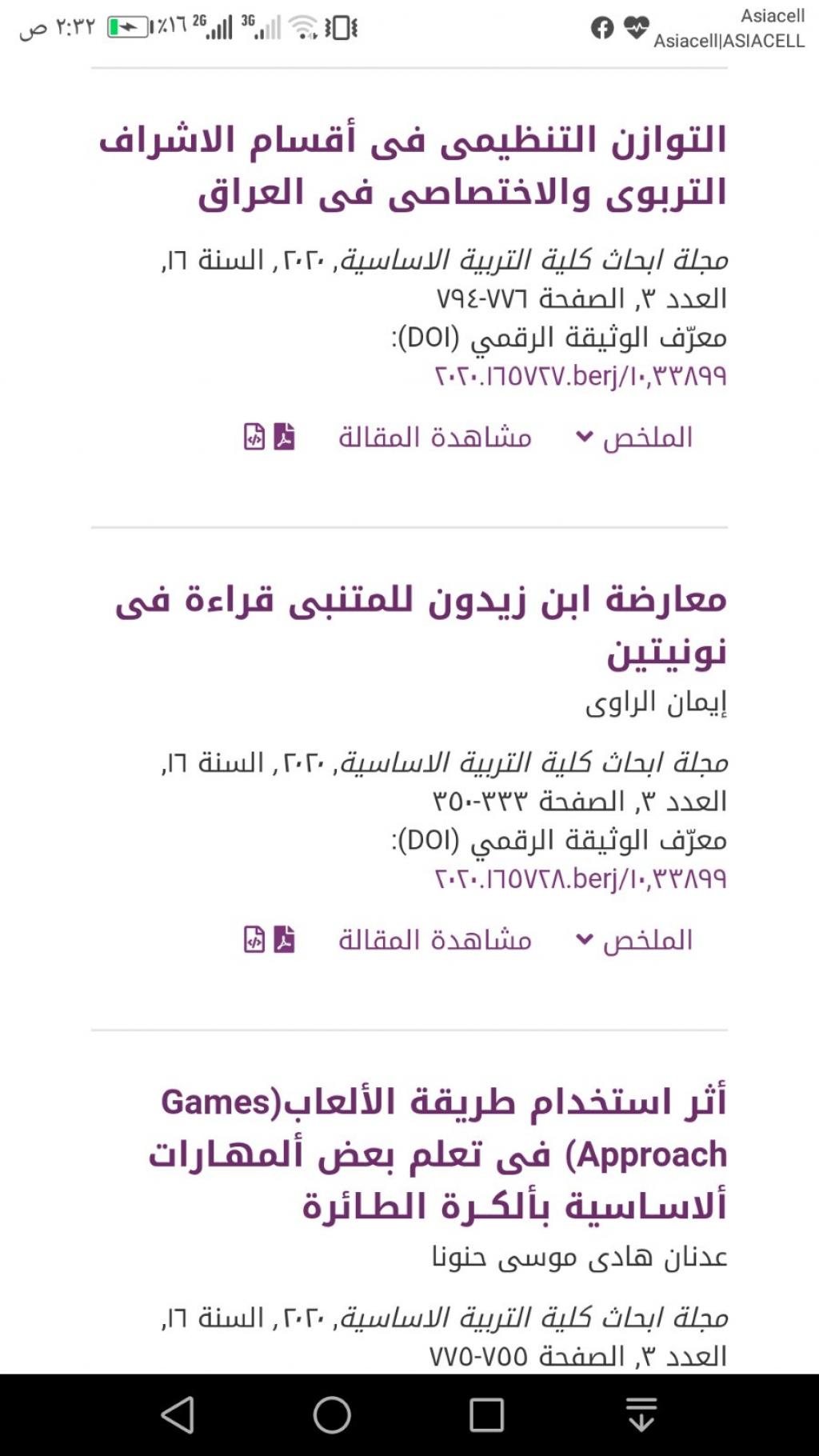Tap مشاهدة المقالة for معارضة ابن زيدون article
819x1456 pixels.
pos(434,940)
